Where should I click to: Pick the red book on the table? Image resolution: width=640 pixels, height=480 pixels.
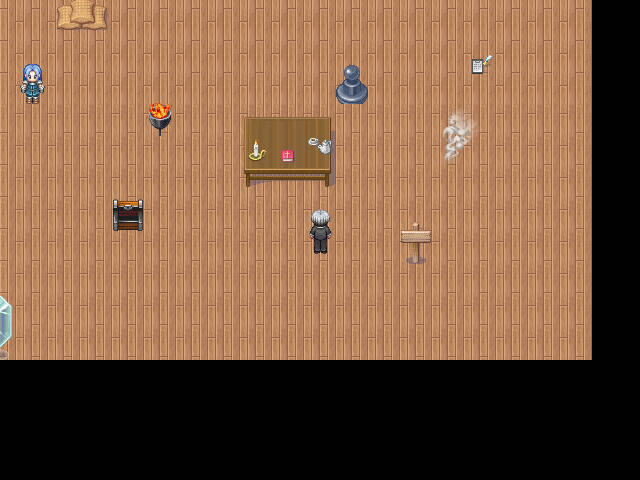287,155
